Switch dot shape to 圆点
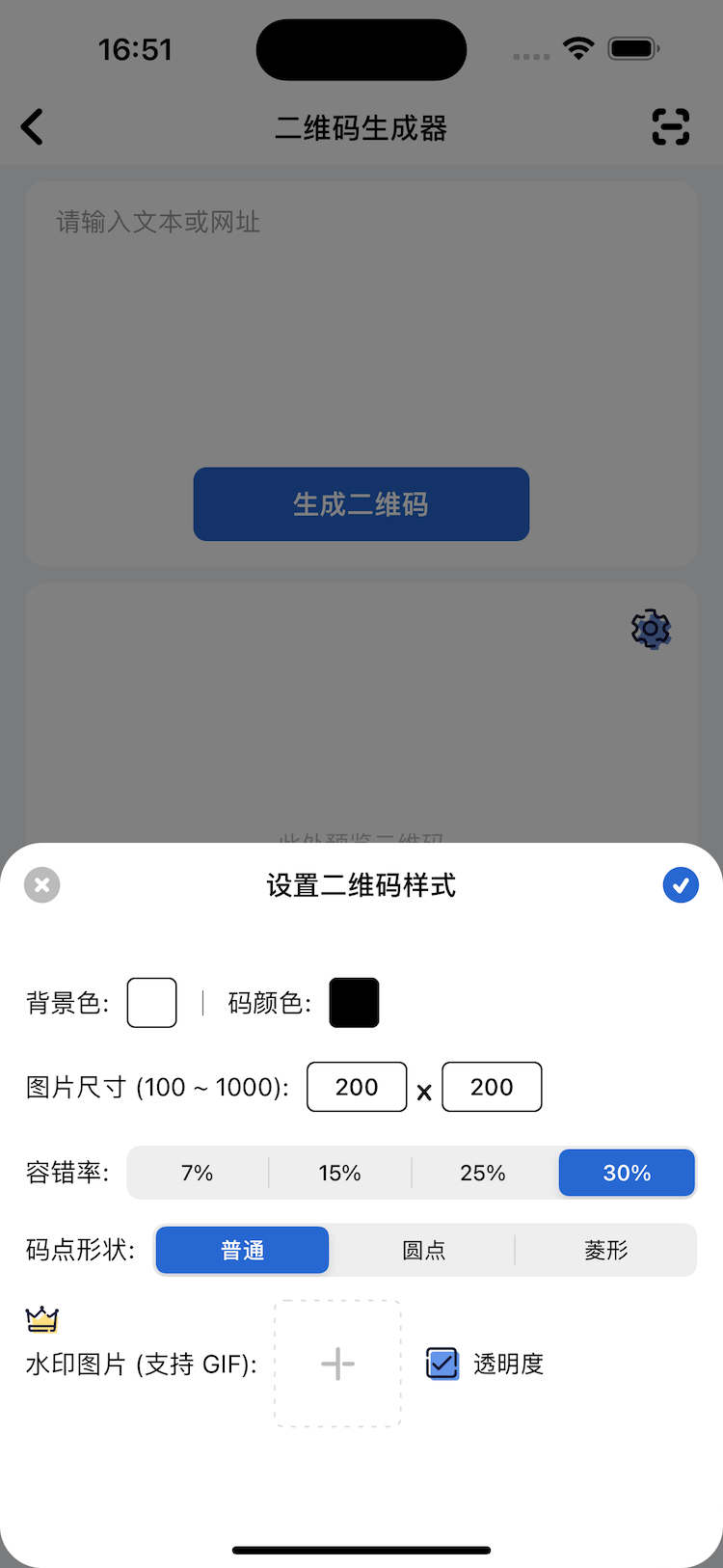Image resolution: width=723 pixels, height=1568 pixels. [423, 1250]
